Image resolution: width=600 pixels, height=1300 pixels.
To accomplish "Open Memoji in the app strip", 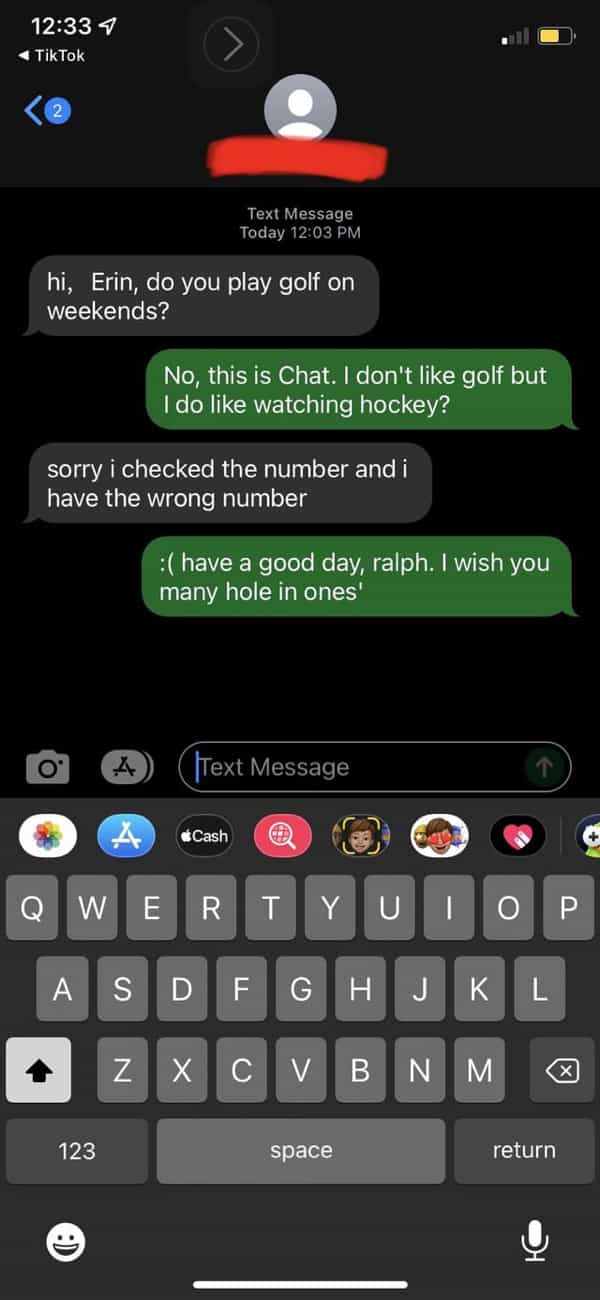I will 361,836.
